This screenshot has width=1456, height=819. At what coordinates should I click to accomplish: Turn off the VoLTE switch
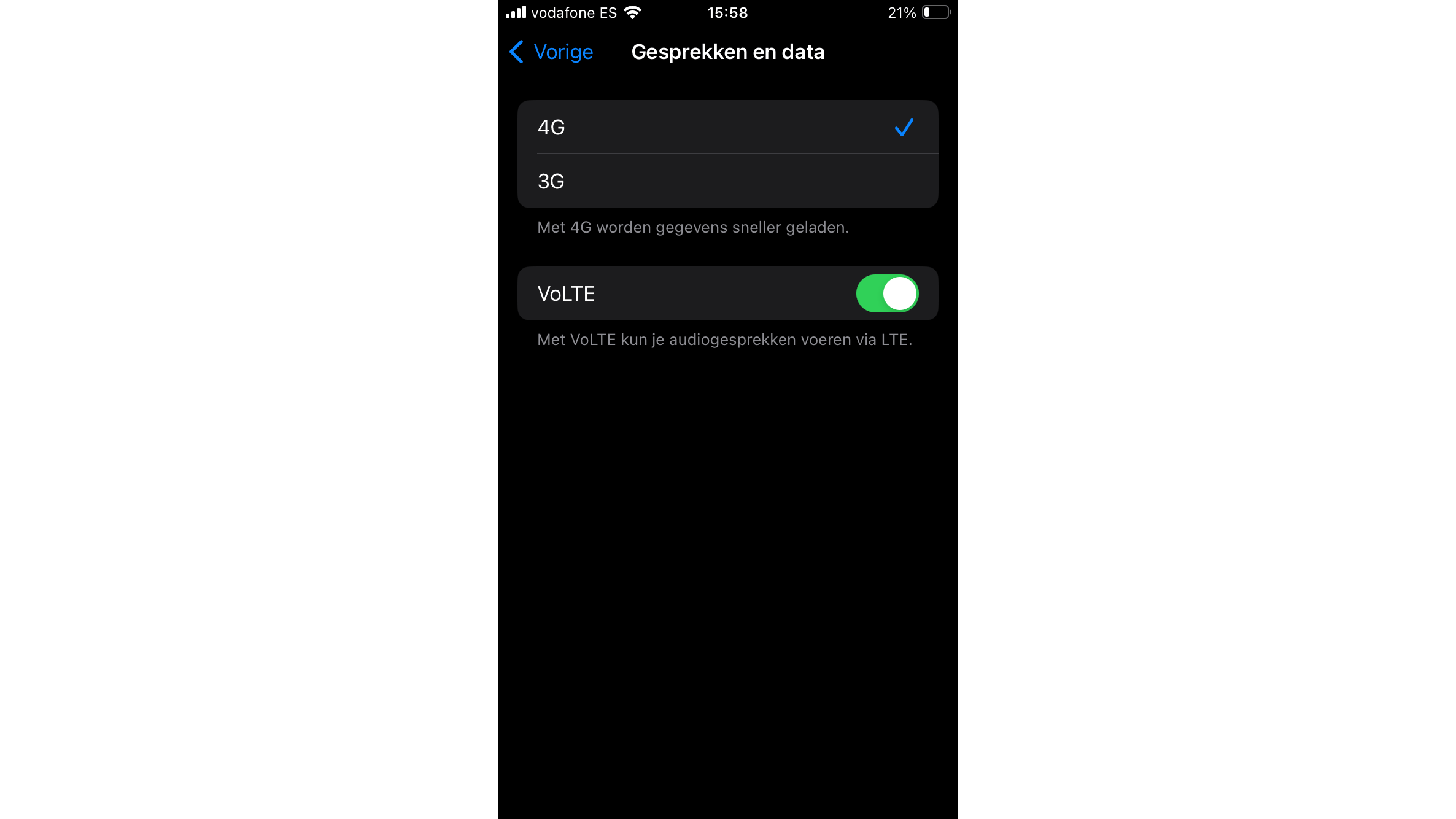pyautogui.click(x=886, y=294)
